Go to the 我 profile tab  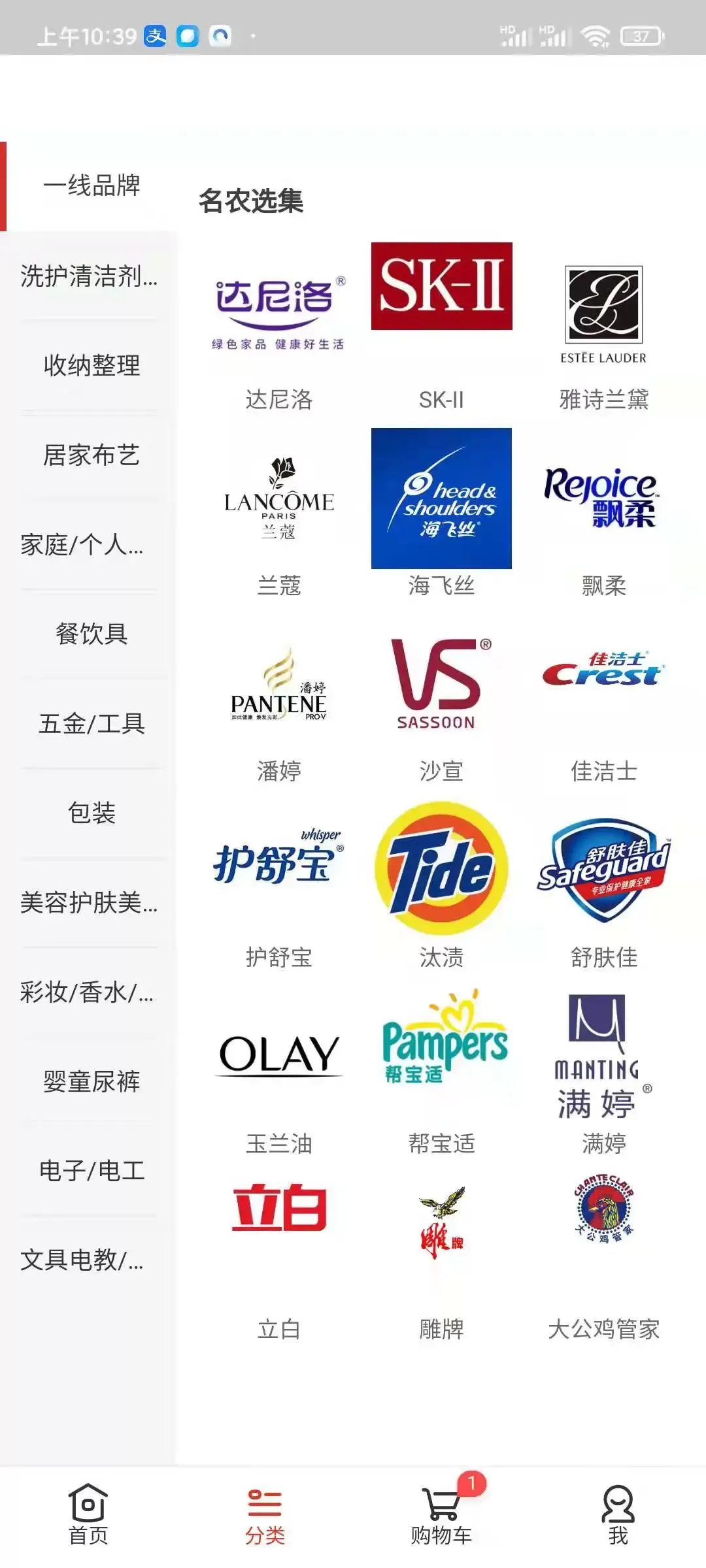pos(618,1514)
